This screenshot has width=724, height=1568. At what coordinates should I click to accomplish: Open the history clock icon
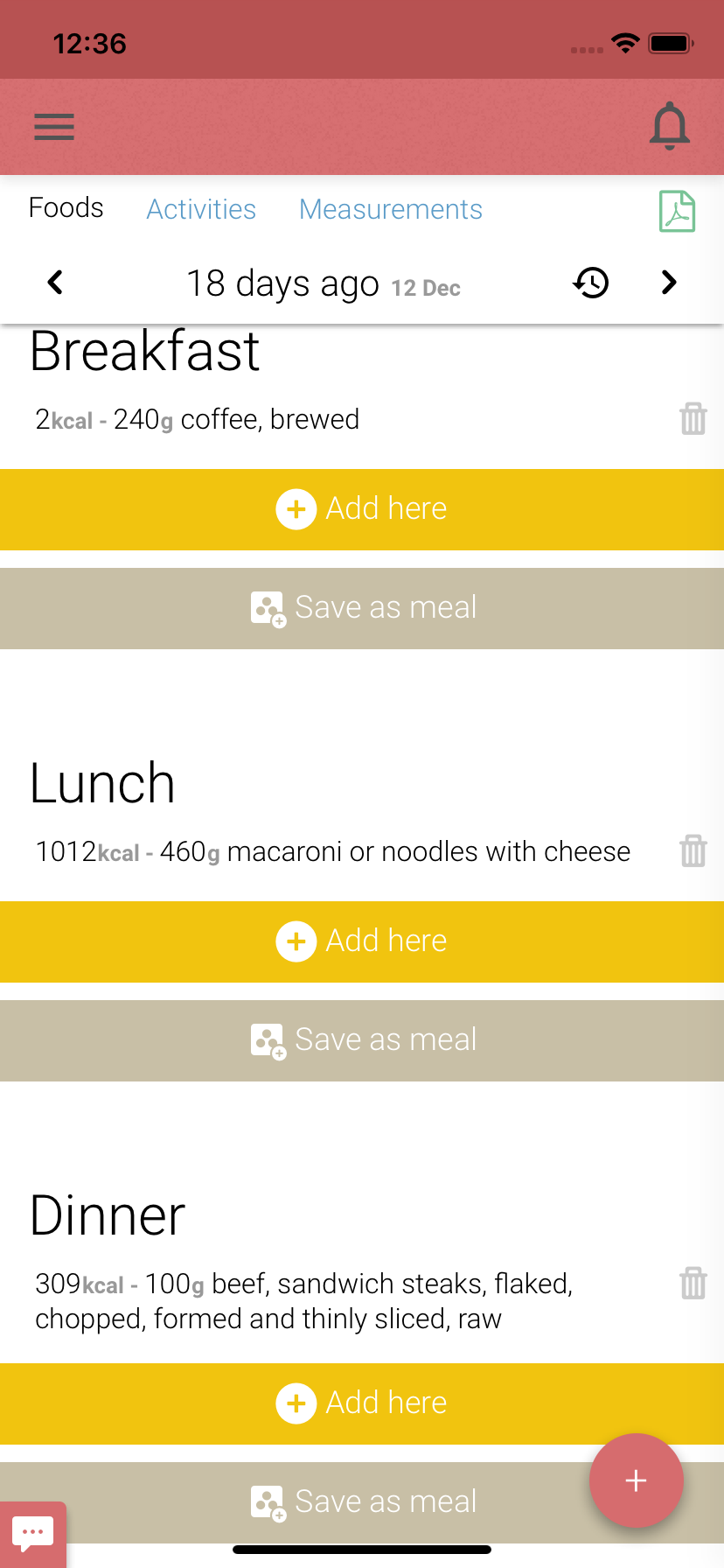[591, 283]
